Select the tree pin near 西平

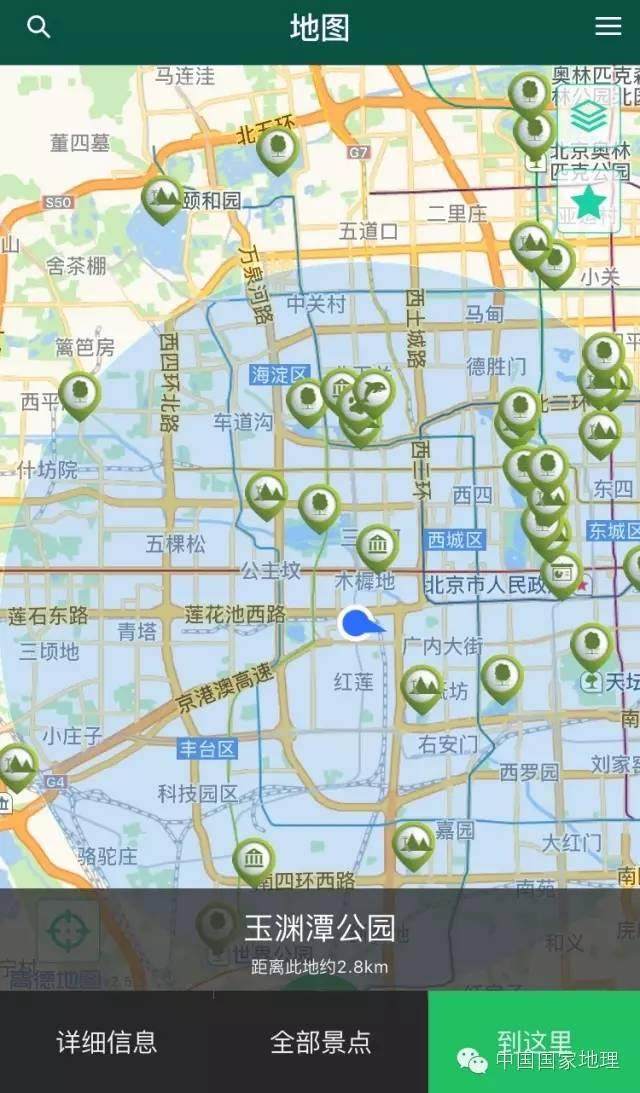pos(79,395)
